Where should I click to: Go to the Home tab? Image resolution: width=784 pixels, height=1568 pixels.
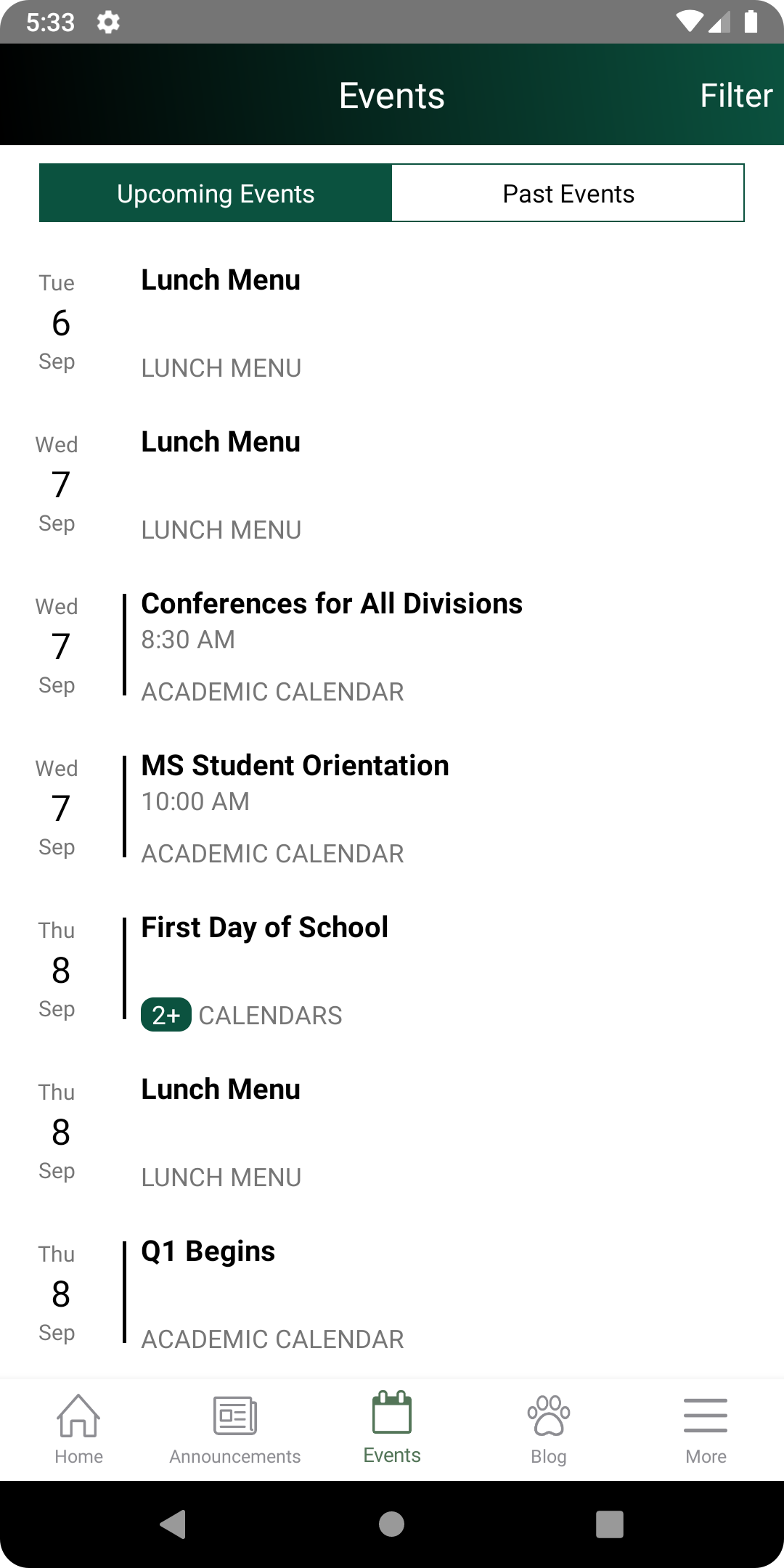pyautogui.click(x=78, y=1429)
